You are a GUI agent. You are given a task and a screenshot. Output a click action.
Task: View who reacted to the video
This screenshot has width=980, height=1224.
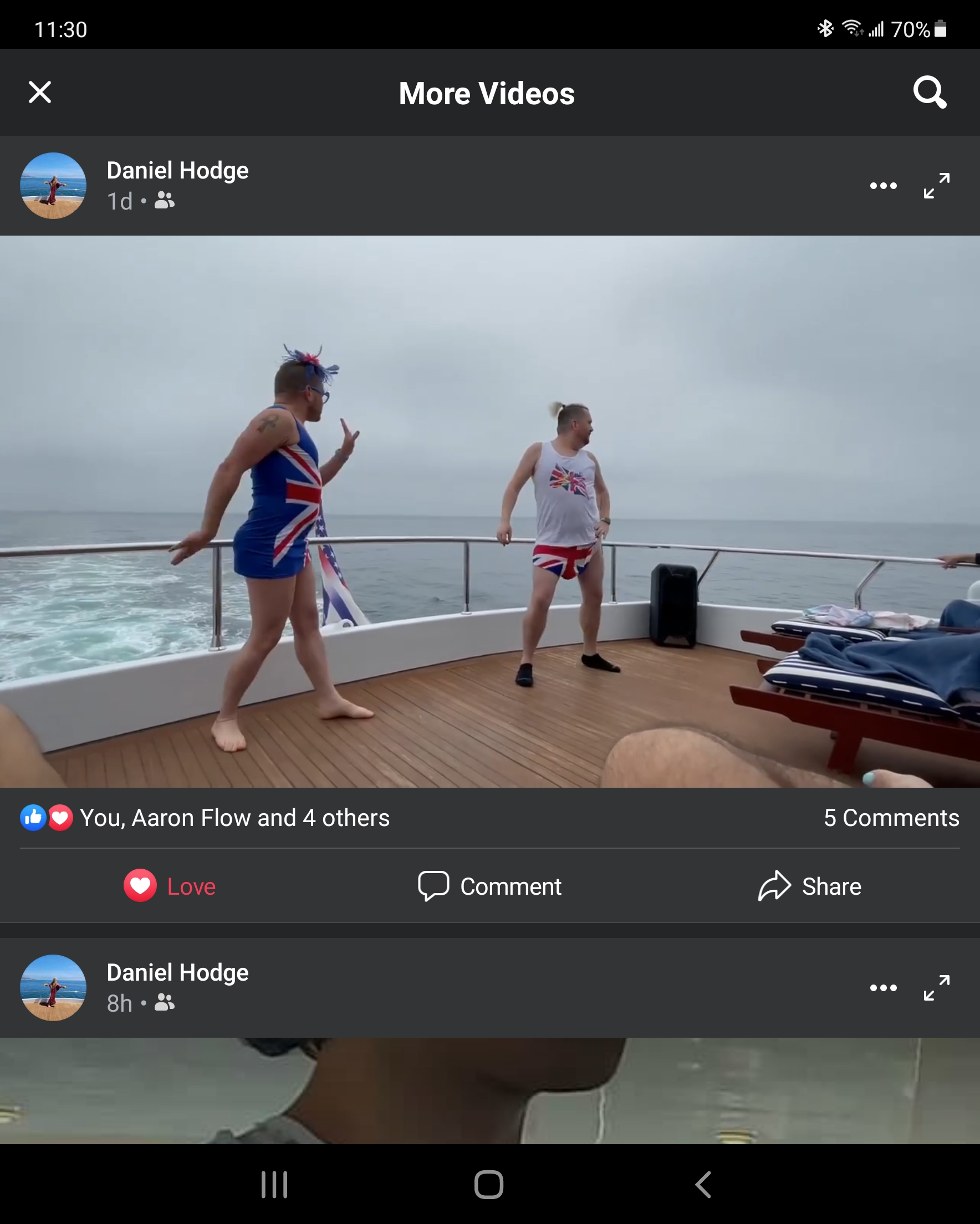point(234,818)
